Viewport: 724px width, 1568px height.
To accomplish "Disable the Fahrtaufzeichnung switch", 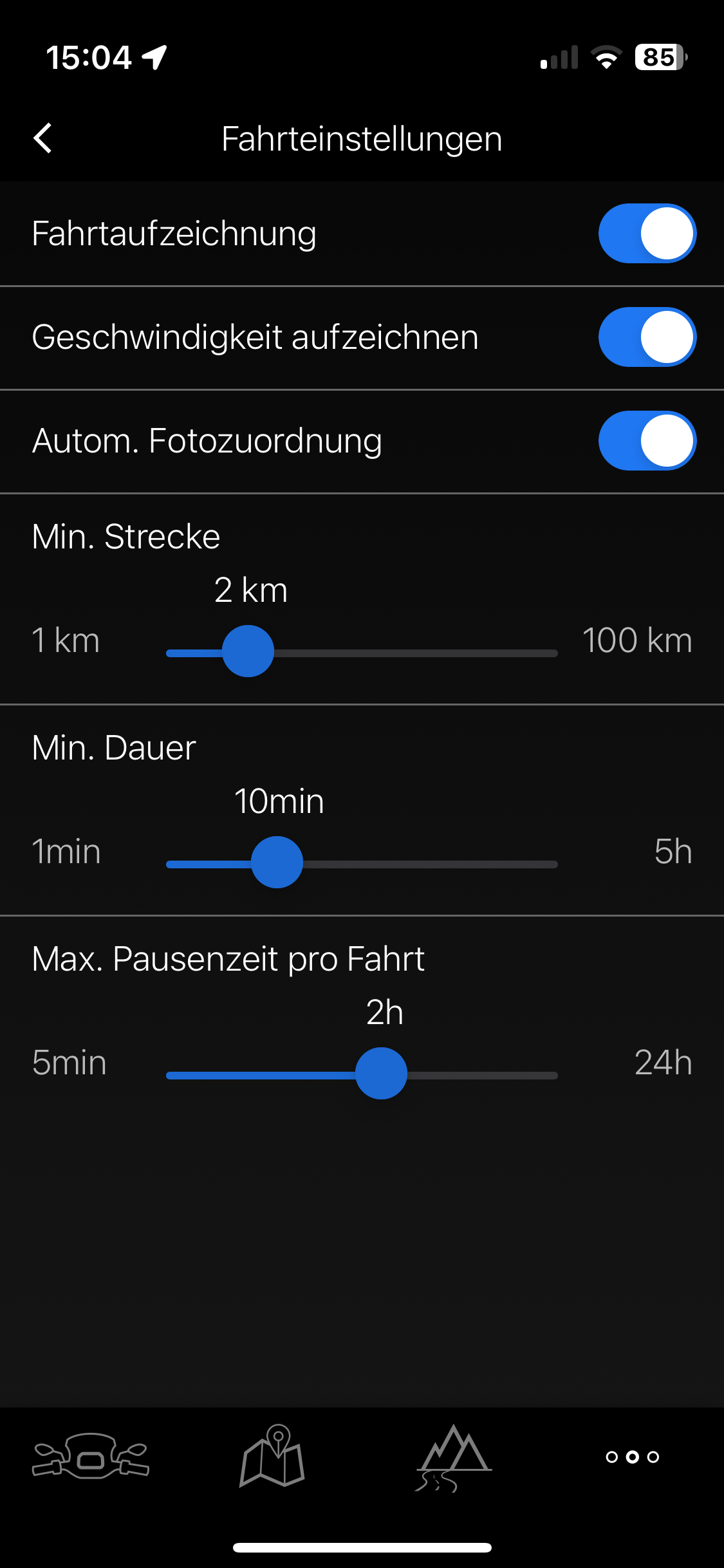I will (x=647, y=234).
